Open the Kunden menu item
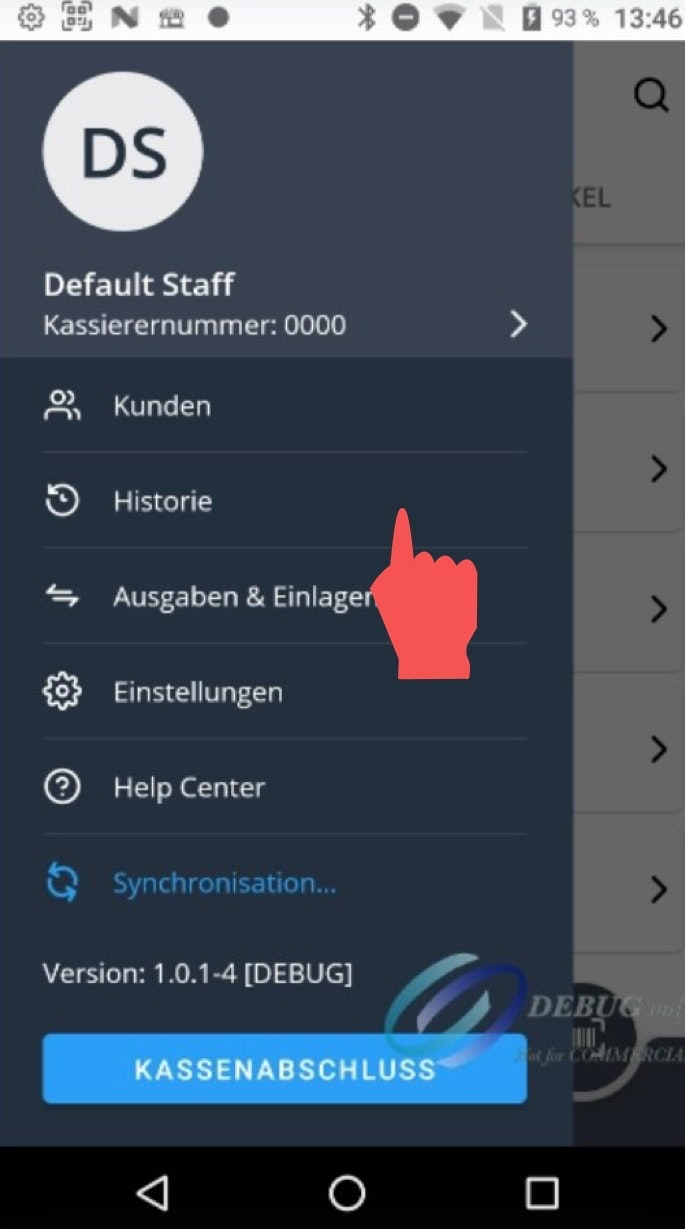The height and width of the screenshot is (1229, 685). click(162, 406)
